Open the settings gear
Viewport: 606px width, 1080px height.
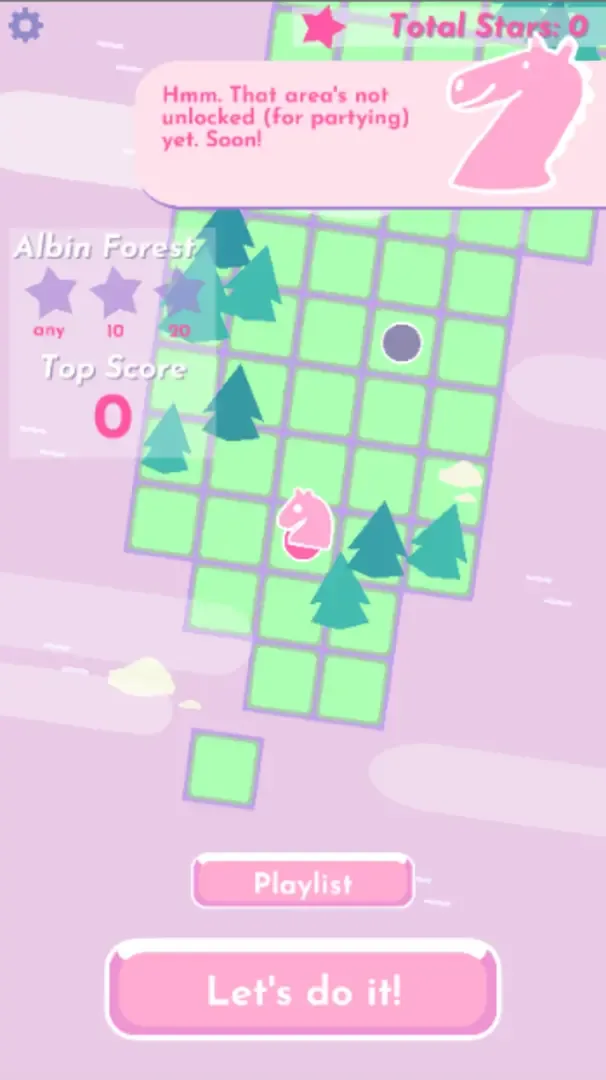25,26
